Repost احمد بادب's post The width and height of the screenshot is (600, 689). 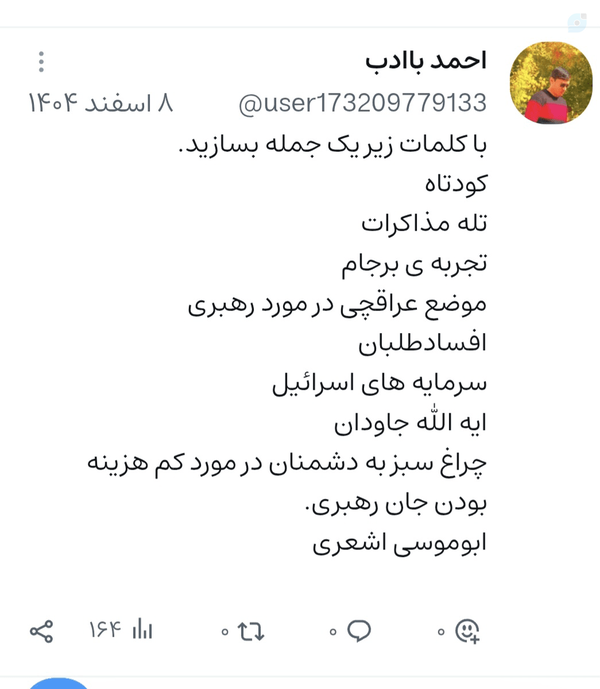point(251,631)
